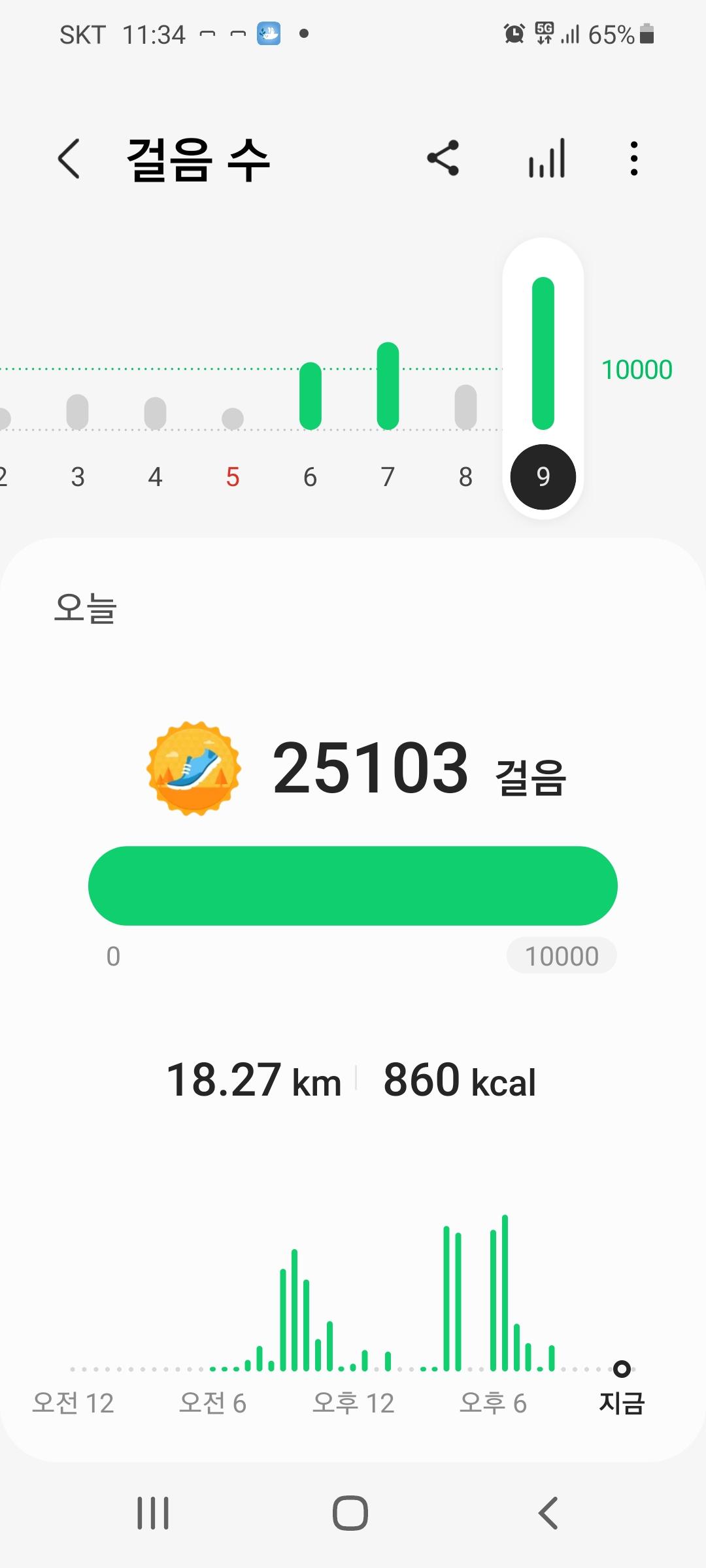Viewport: 706px width, 1568px height.
Task: Select day 4 in the daily chart
Action: coord(155,476)
